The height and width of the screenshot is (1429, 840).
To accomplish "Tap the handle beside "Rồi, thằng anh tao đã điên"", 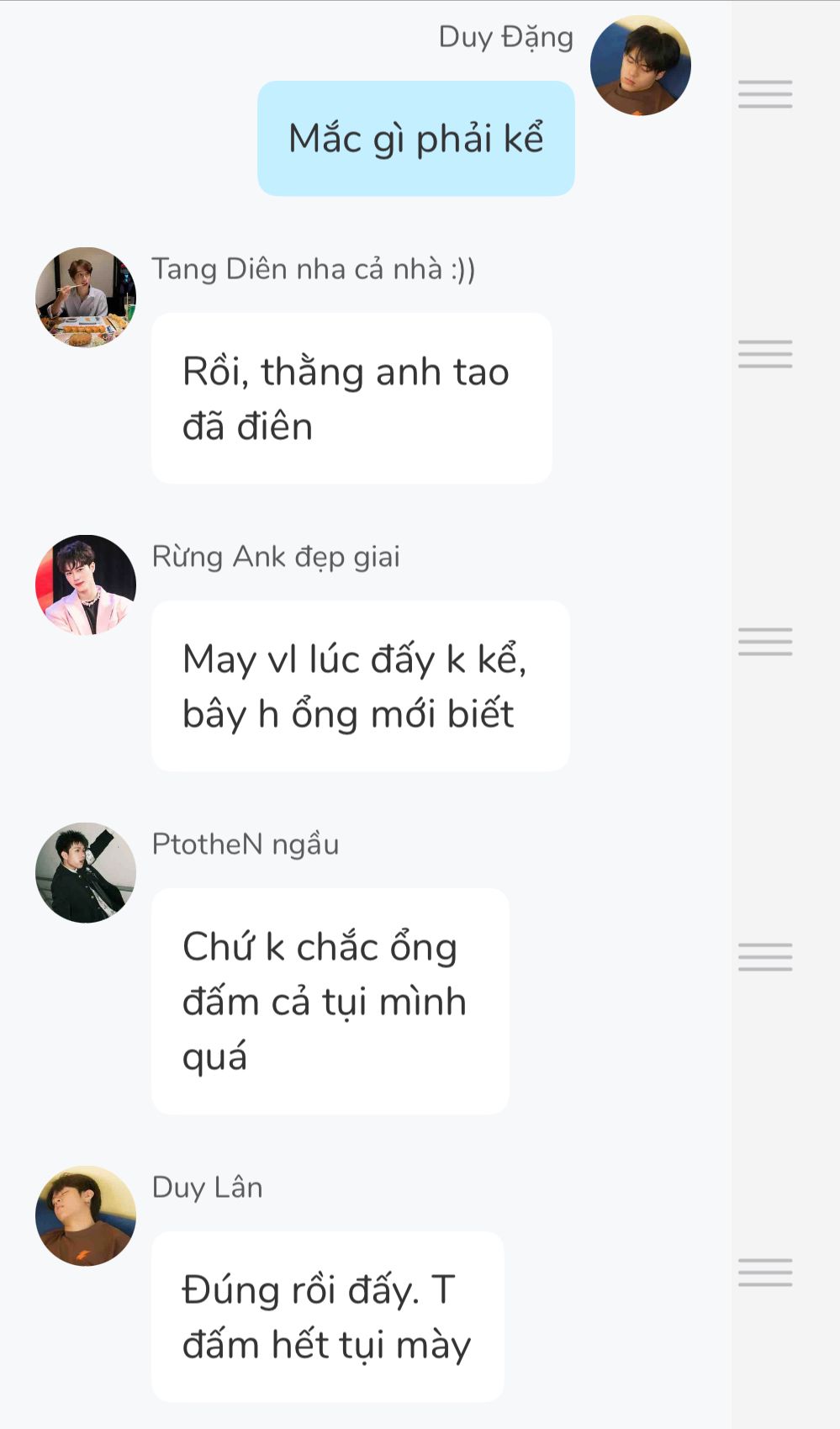I will pyautogui.click(x=765, y=354).
